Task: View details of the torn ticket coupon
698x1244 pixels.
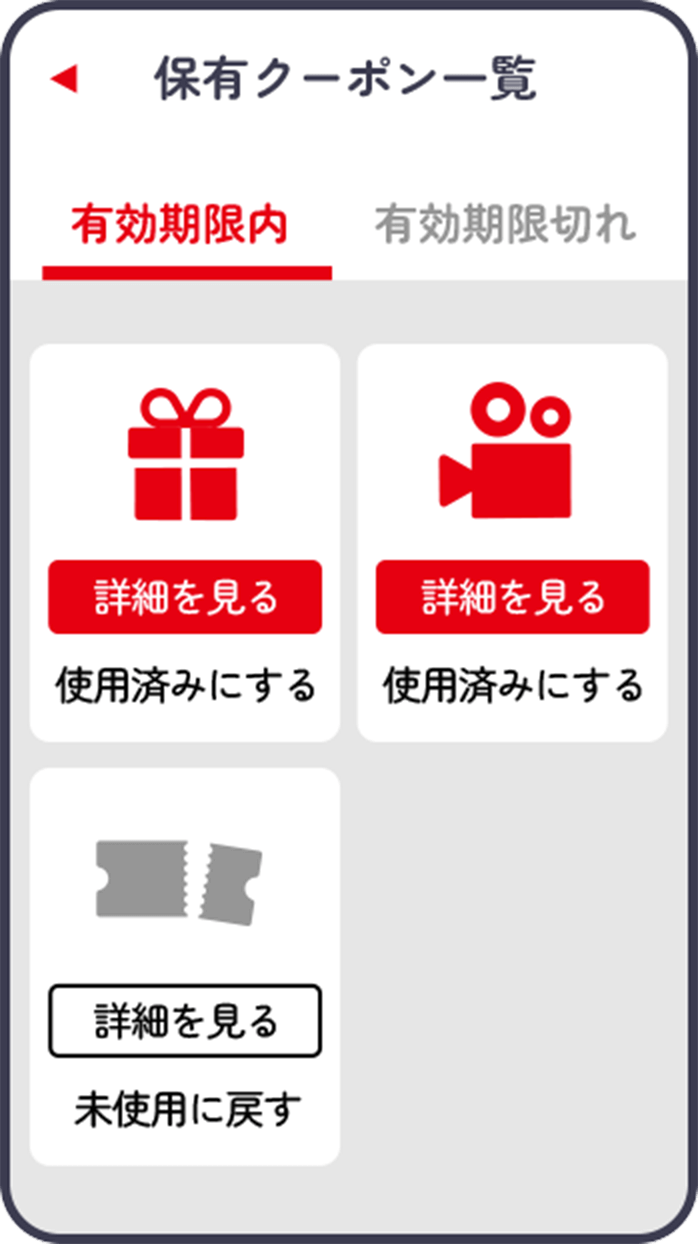Action: tap(185, 1021)
